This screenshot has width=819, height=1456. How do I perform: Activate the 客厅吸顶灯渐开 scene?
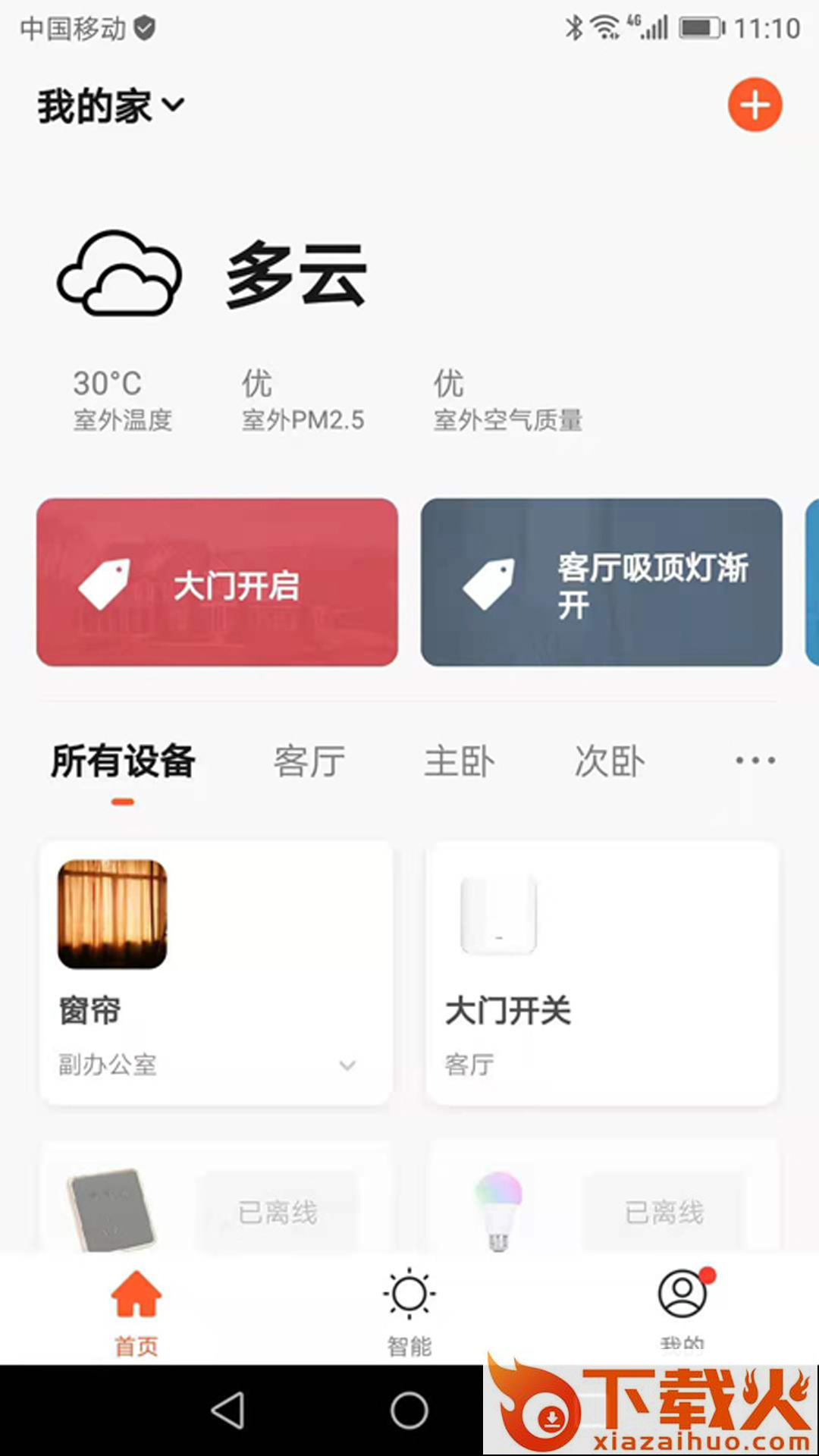coord(601,582)
